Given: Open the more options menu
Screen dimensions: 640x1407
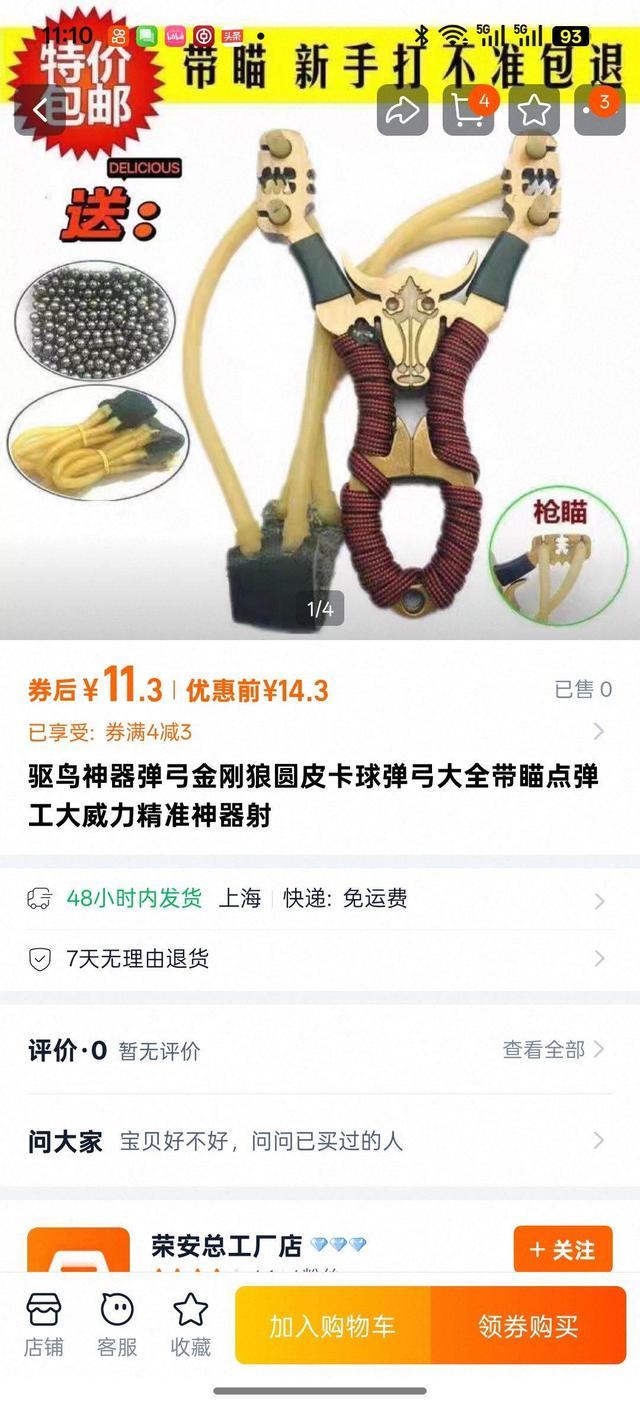Looking at the screenshot, I should (598, 111).
